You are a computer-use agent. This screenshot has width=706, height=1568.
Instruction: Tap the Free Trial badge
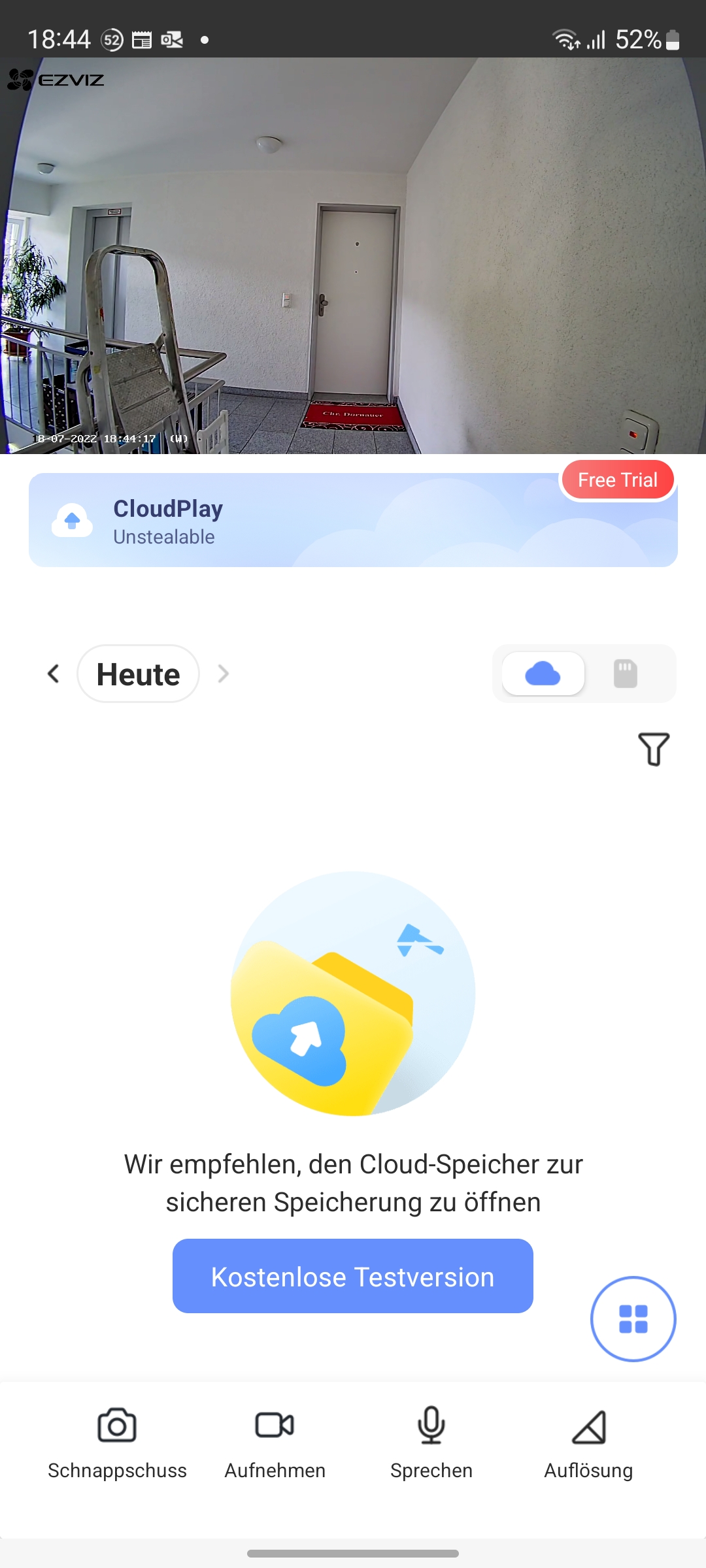617,480
